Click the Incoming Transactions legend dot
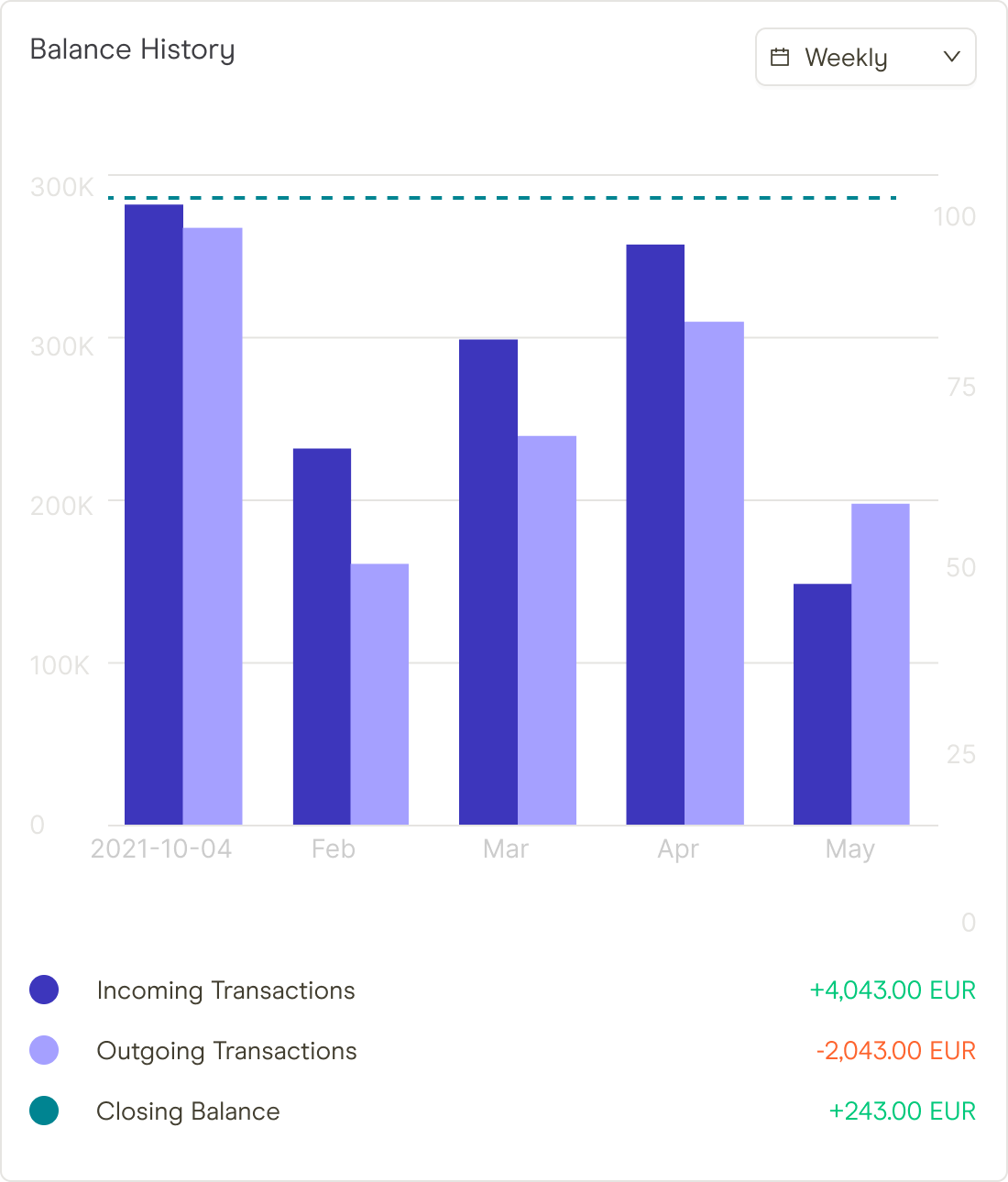Screen dimensions: 1008x1182 coord(43,990)
